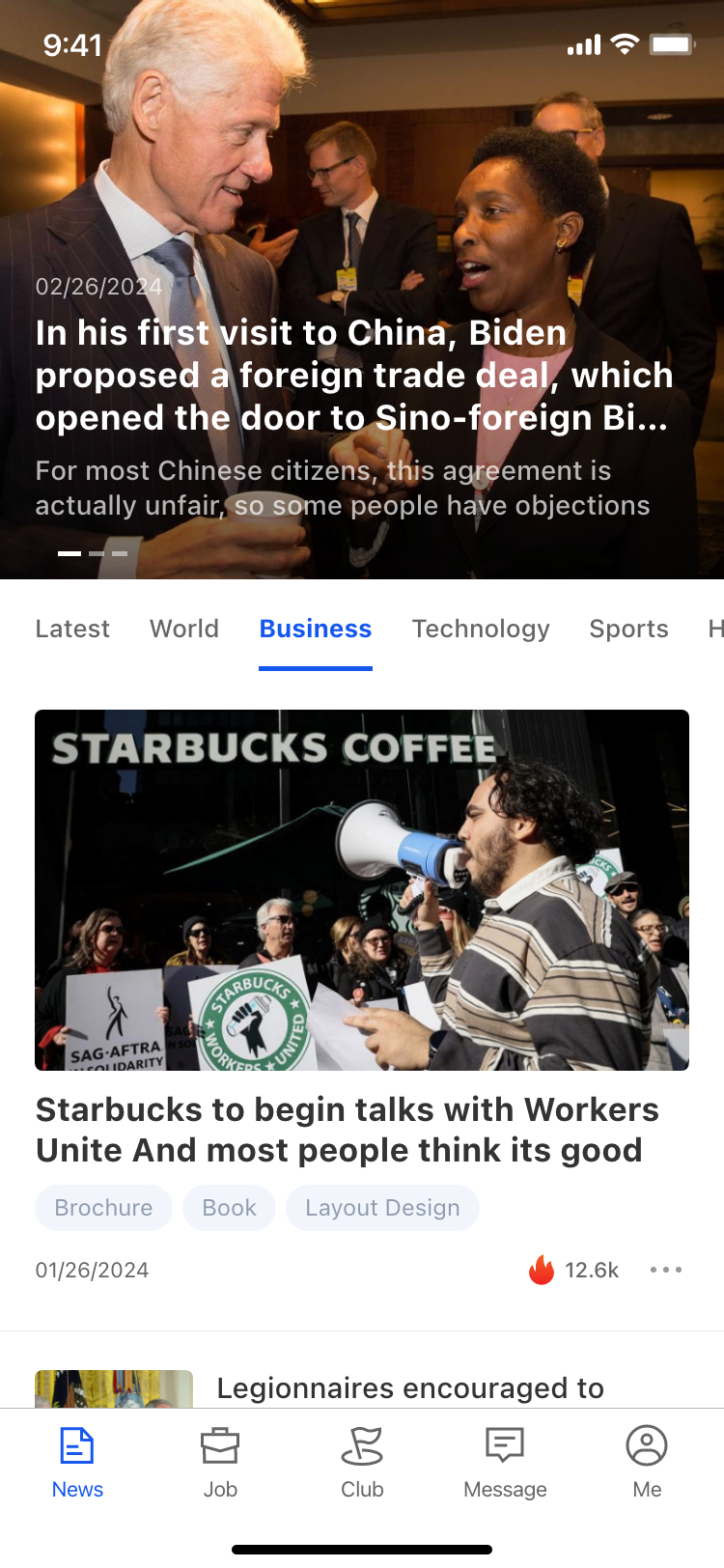Switch to the Sports tab

(628, 629)
